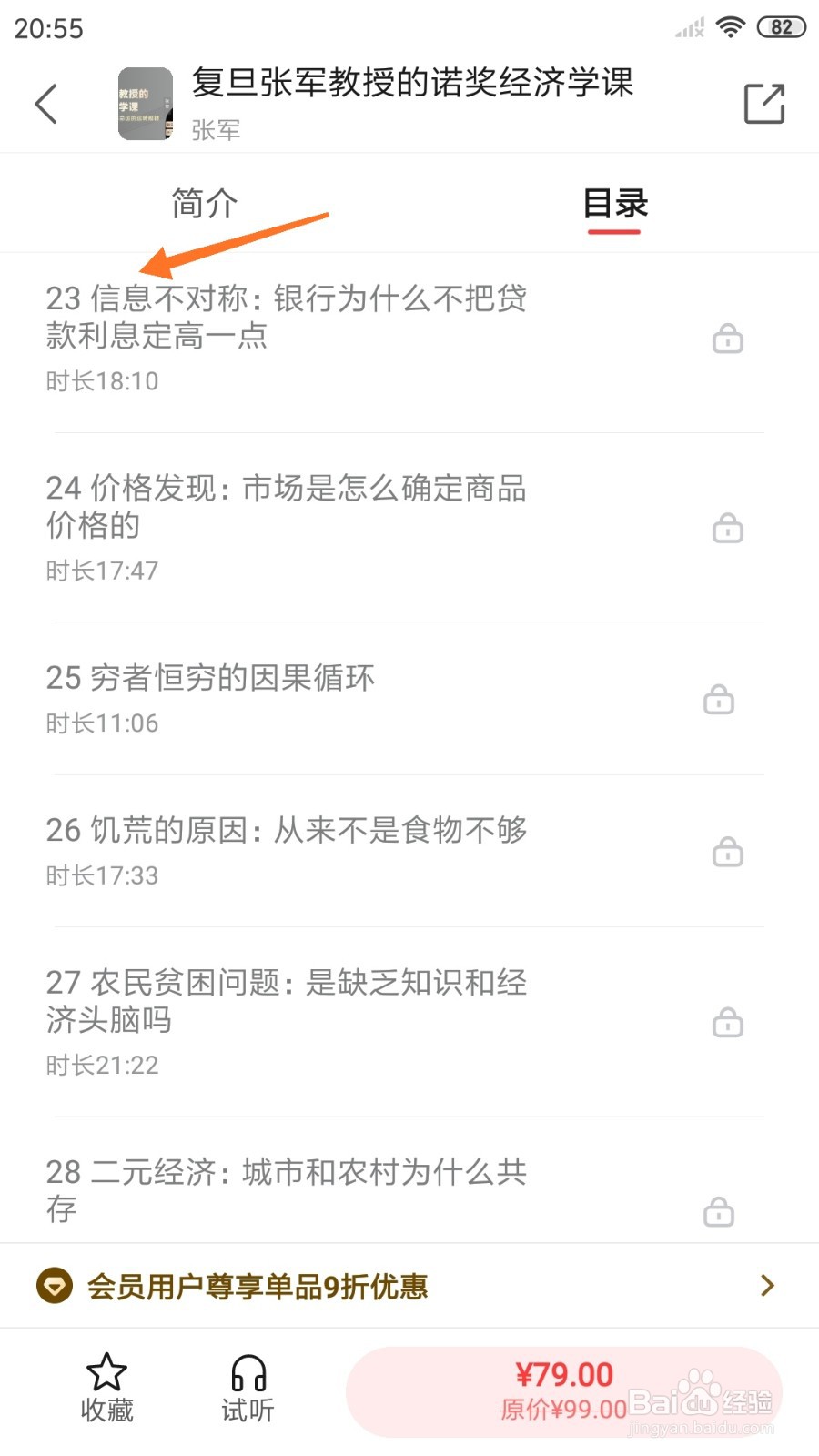
Task: Select the 目录 tab
Action: point(614,204)
